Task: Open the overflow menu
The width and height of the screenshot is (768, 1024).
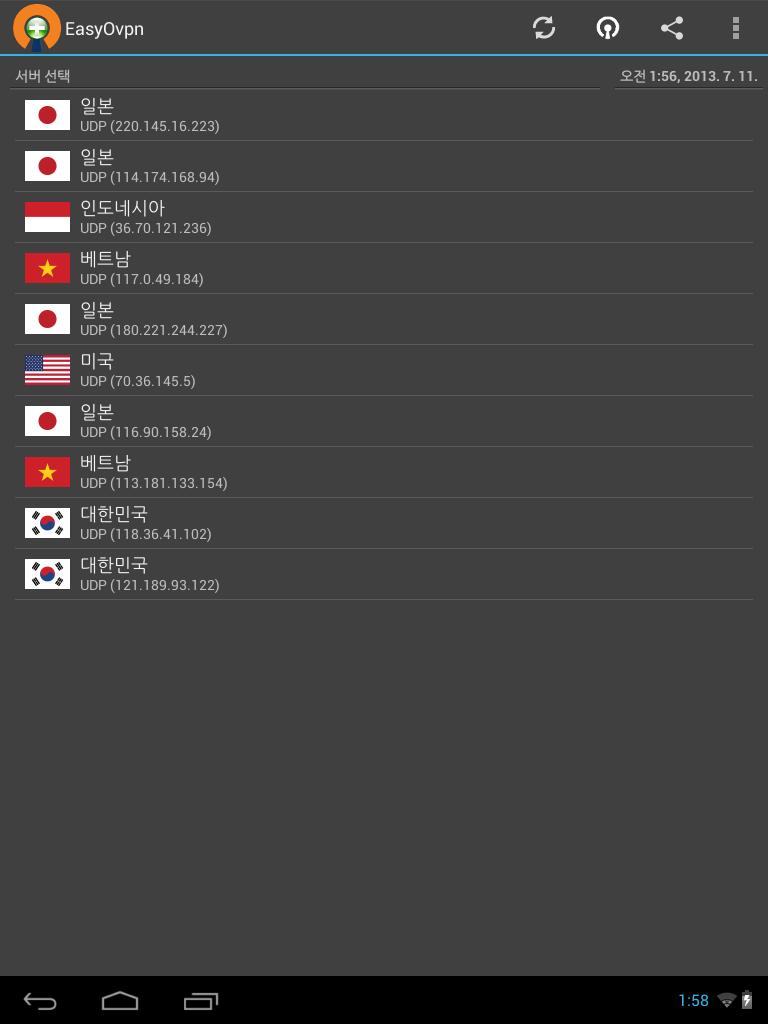Action: point(735,28)
